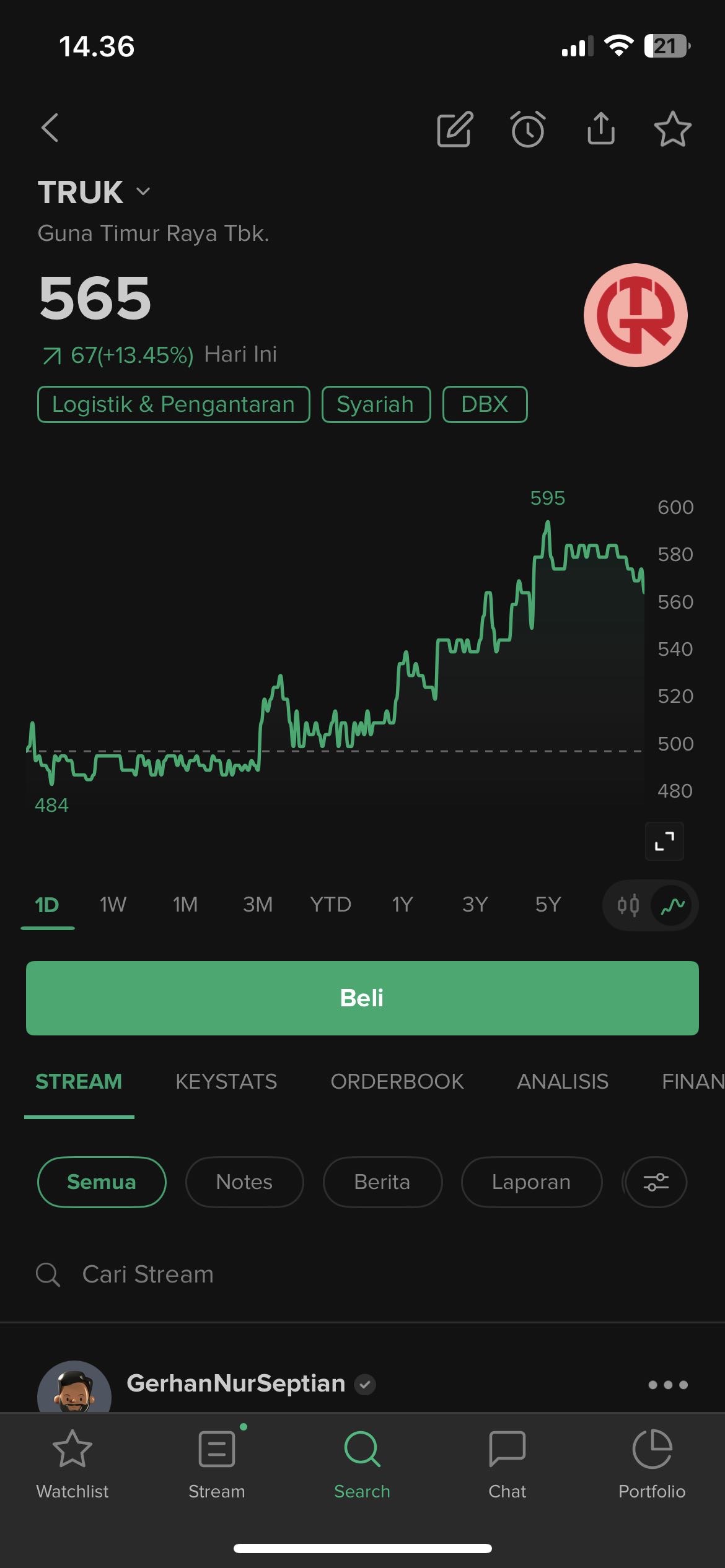This screenshot has width=725, height=1568.
Task: Share the TRUK stock page
Action: pos(600,129)
